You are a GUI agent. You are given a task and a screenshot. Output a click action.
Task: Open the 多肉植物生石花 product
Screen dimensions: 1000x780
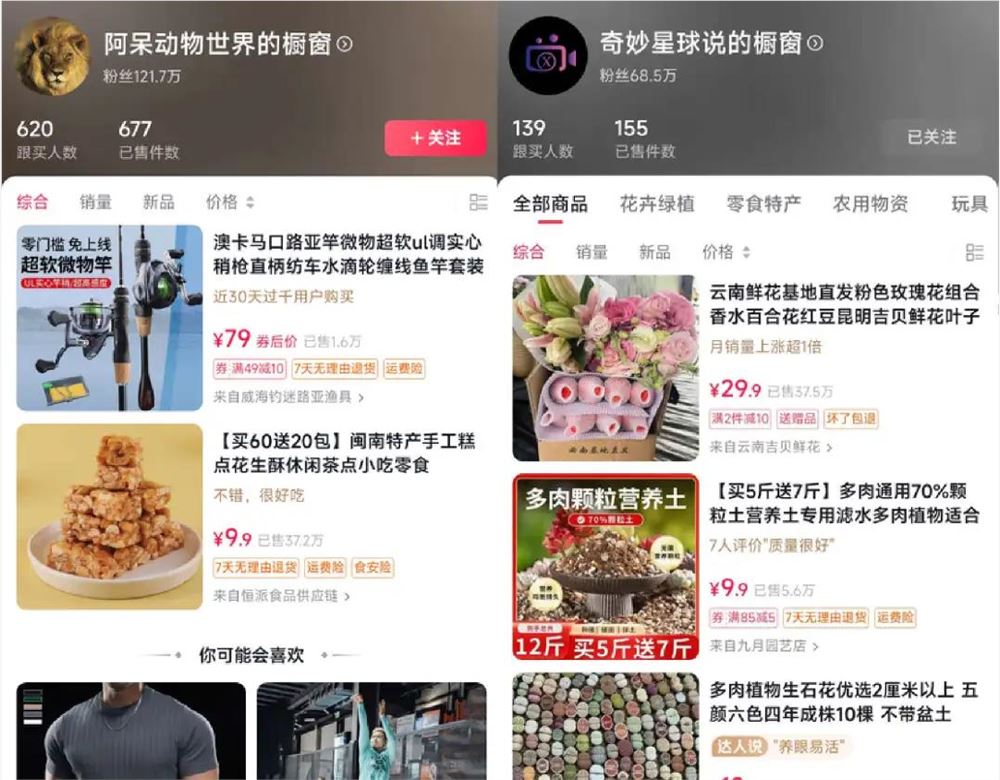click(x=844, y=702)
